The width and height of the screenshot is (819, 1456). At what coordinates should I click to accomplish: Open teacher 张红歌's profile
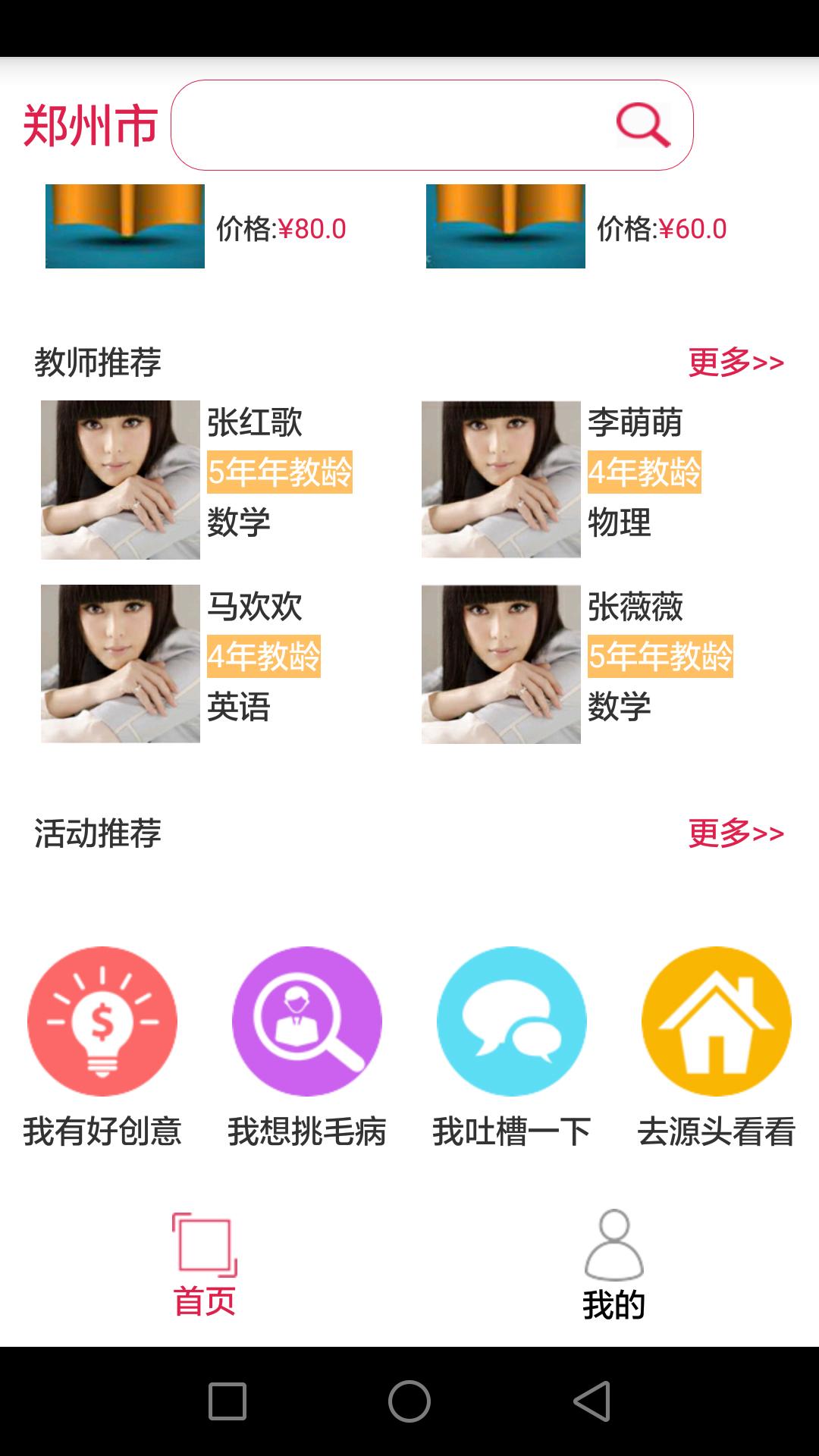click(x=121, y=480)
